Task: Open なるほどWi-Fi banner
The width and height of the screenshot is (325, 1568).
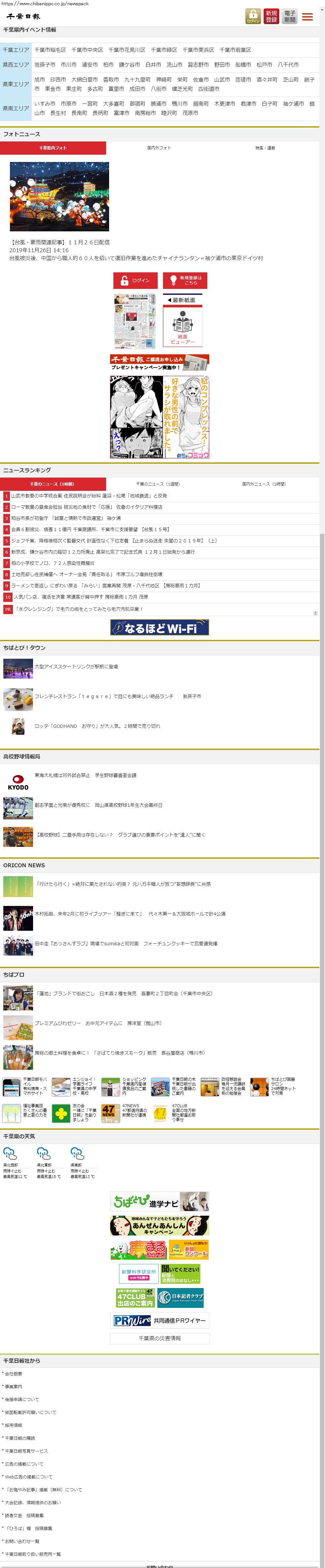Action: tap(159, 628)
